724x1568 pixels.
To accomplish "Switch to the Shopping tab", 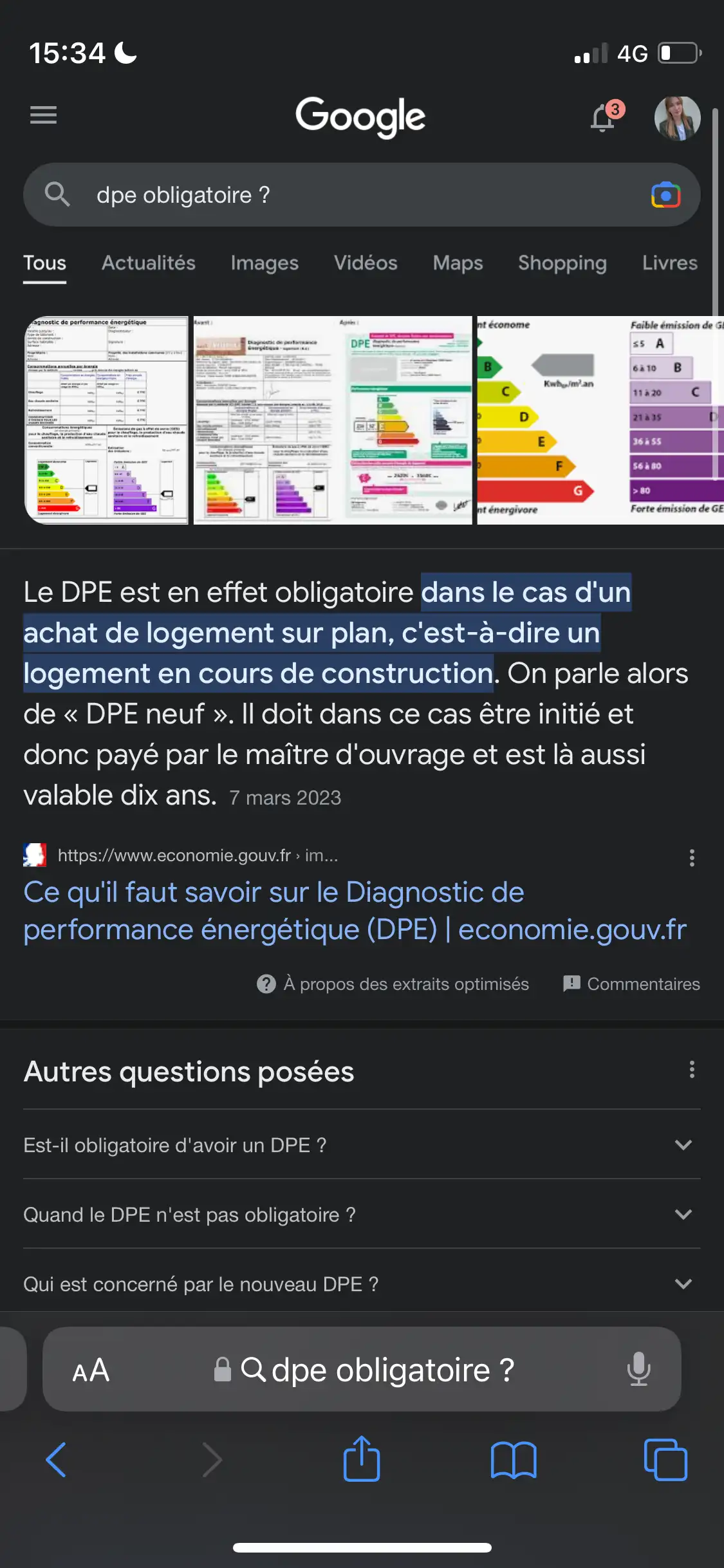I will tap(562, 263).
